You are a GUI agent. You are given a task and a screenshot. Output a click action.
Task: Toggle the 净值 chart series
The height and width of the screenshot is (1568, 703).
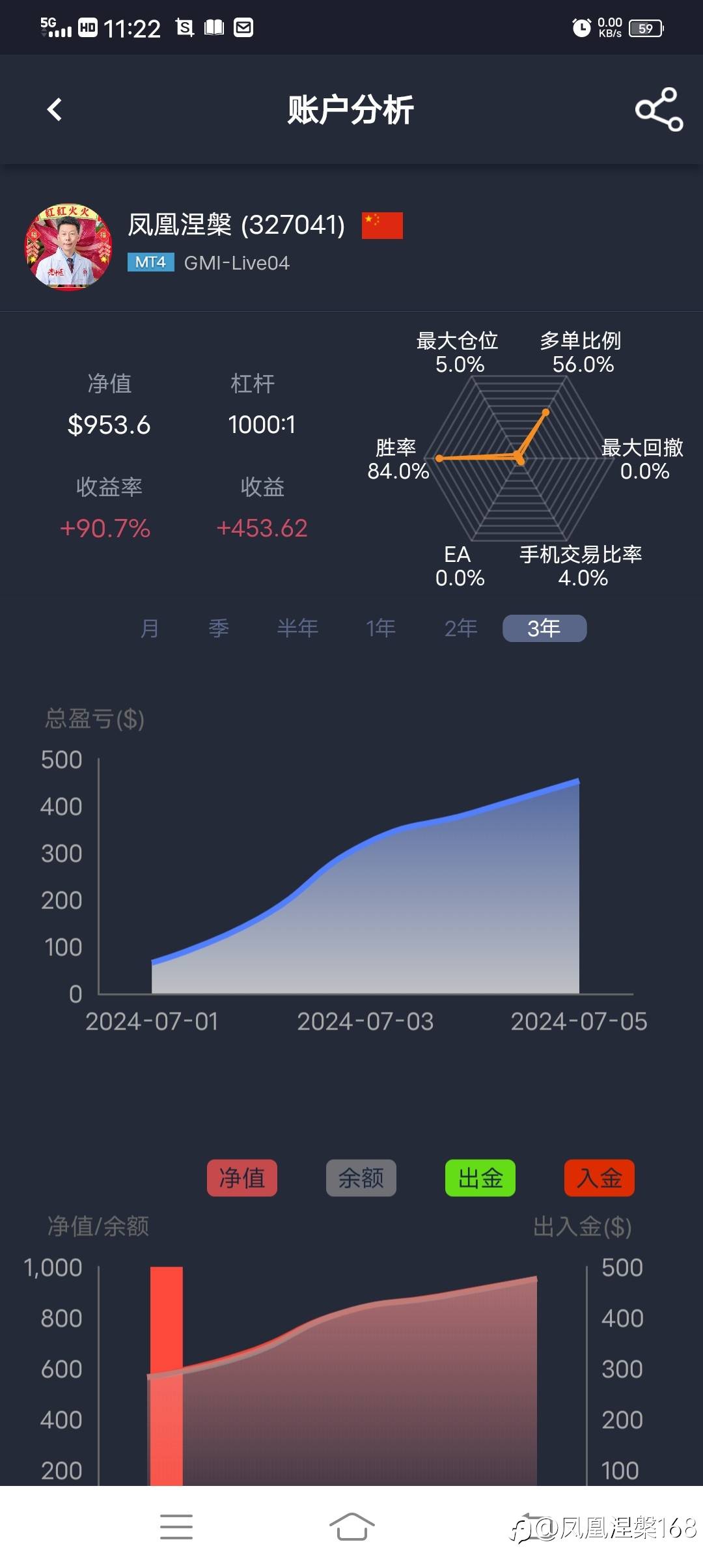(x=242, y=1178)
